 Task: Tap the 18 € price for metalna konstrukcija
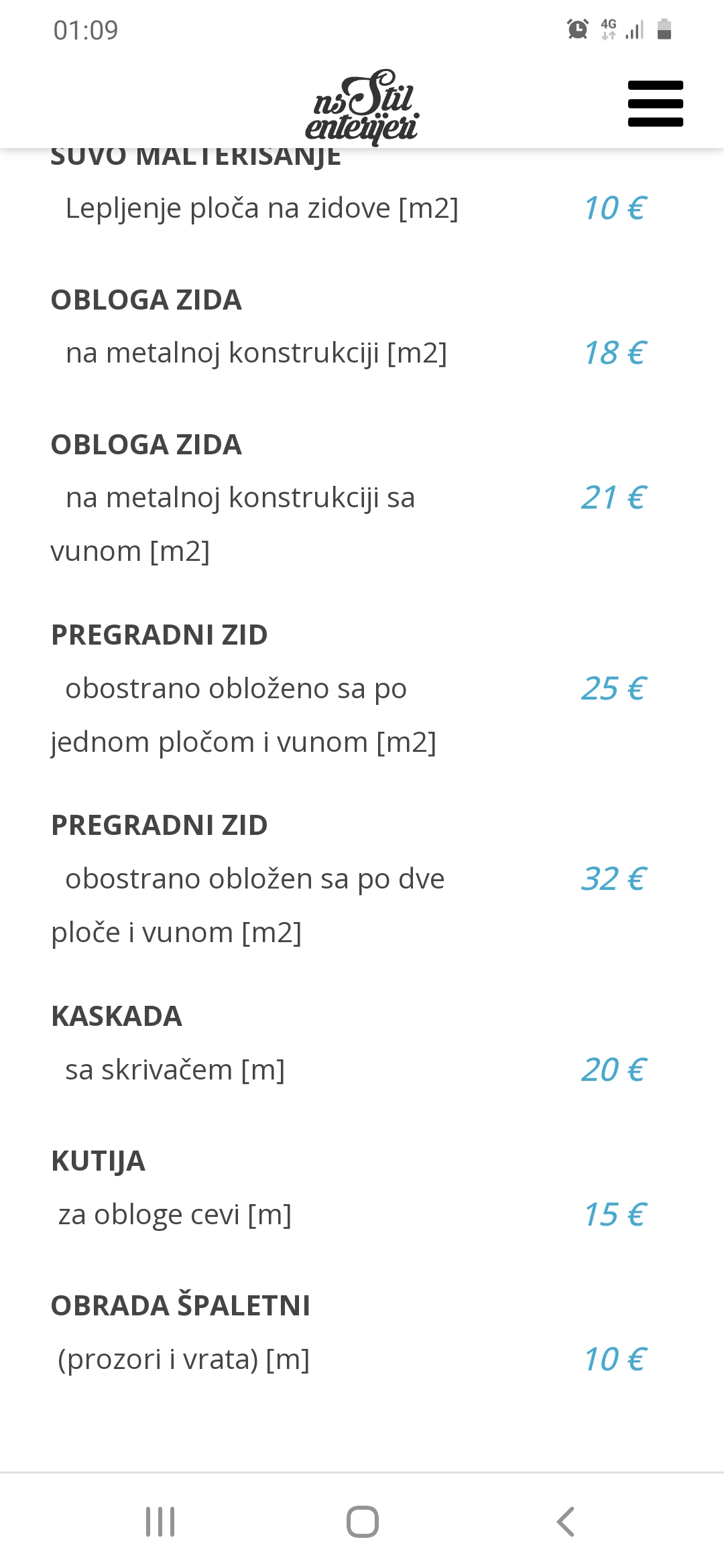[x=613, y=351]
